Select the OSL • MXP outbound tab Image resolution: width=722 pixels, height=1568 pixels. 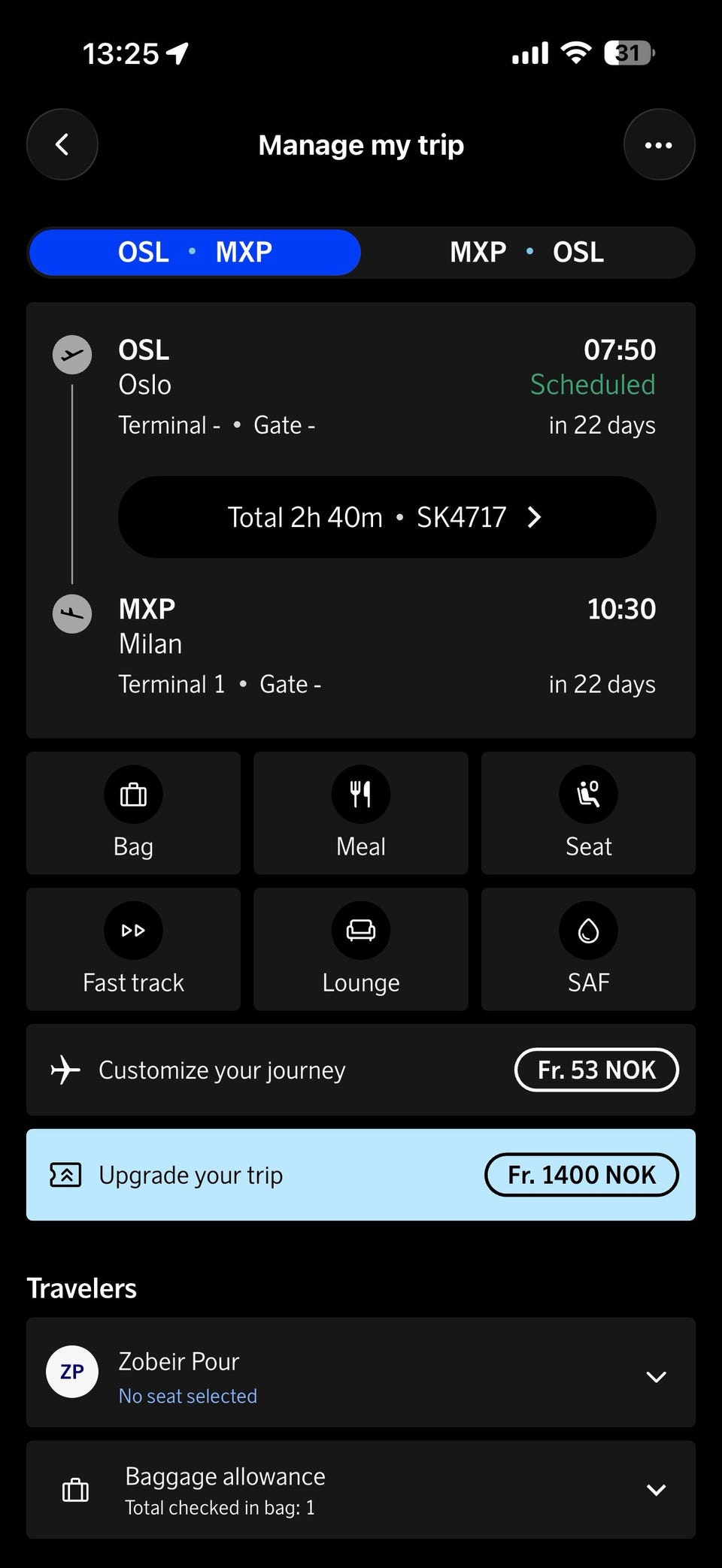click(195, 252)
